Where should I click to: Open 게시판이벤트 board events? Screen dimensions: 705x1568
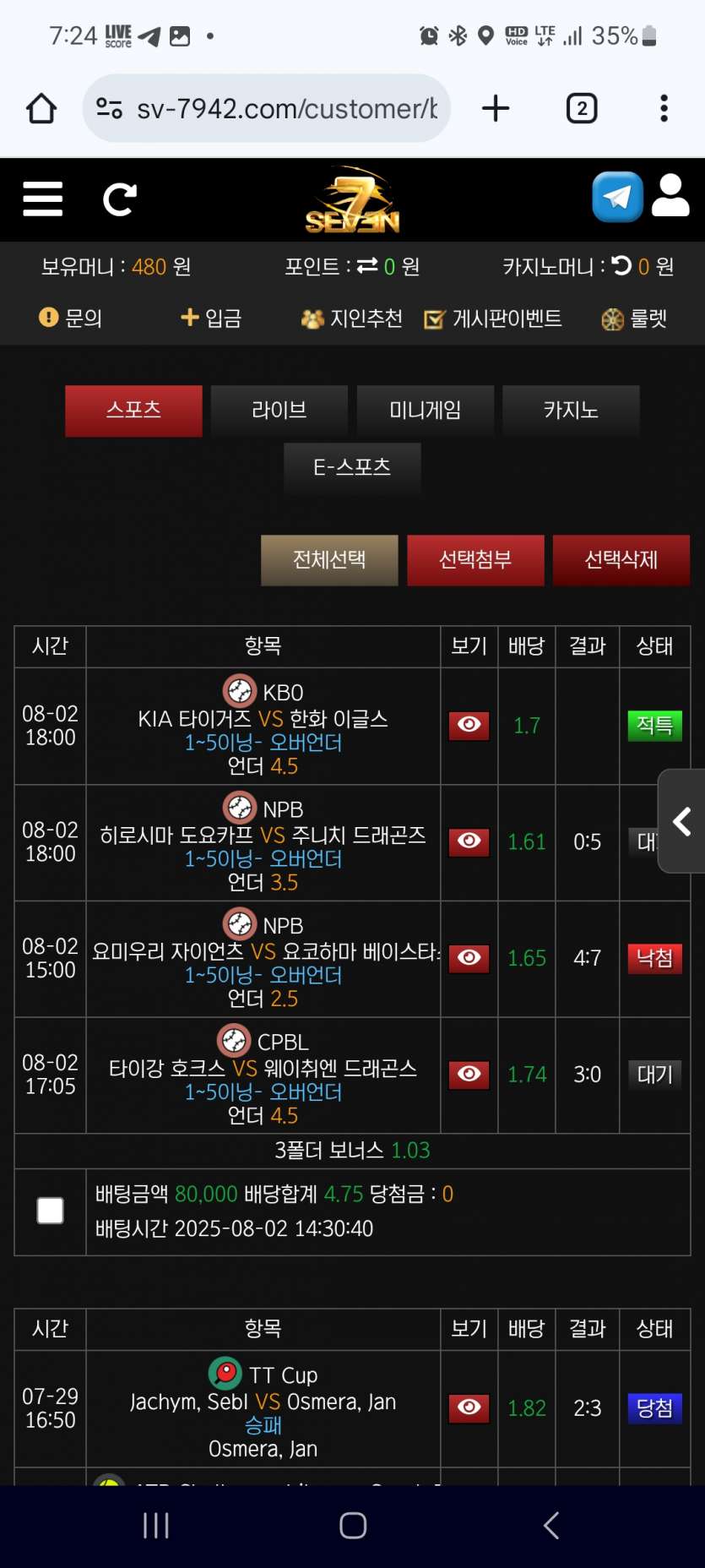tap(493, 318)
